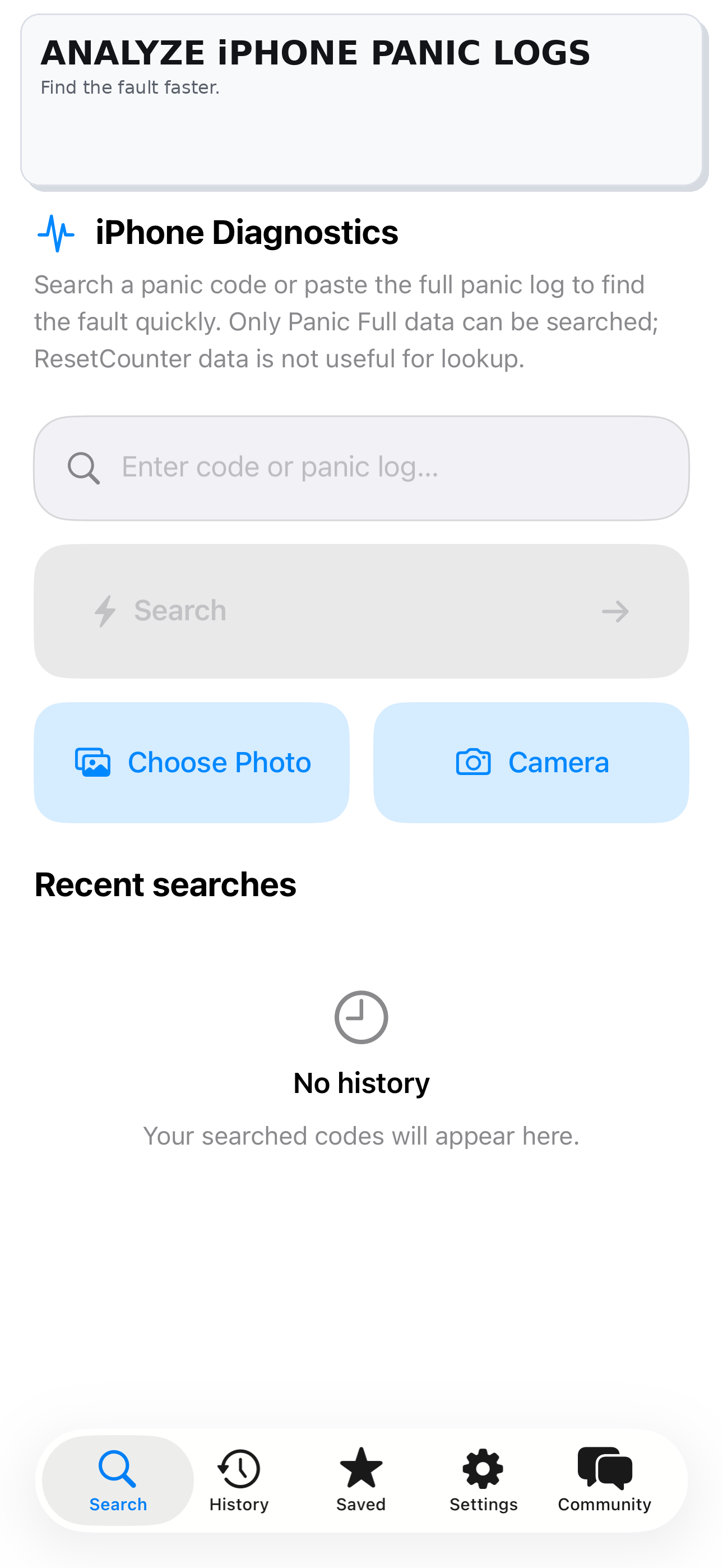Screen dimensions: 723x1568
Task: Choose Photo of a panic log
Action: coord(192,763)
